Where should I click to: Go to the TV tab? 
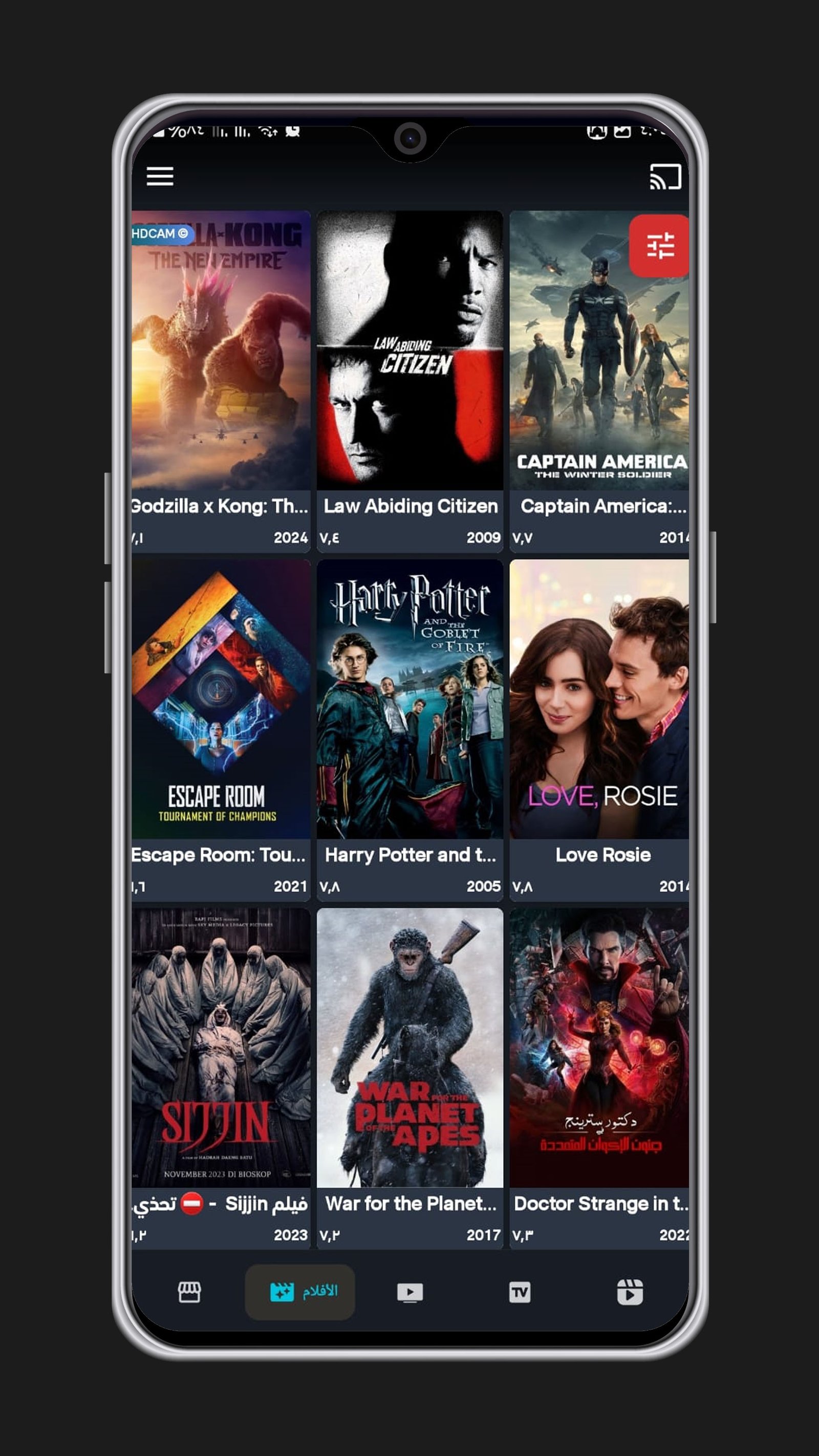pos(520,1292)
